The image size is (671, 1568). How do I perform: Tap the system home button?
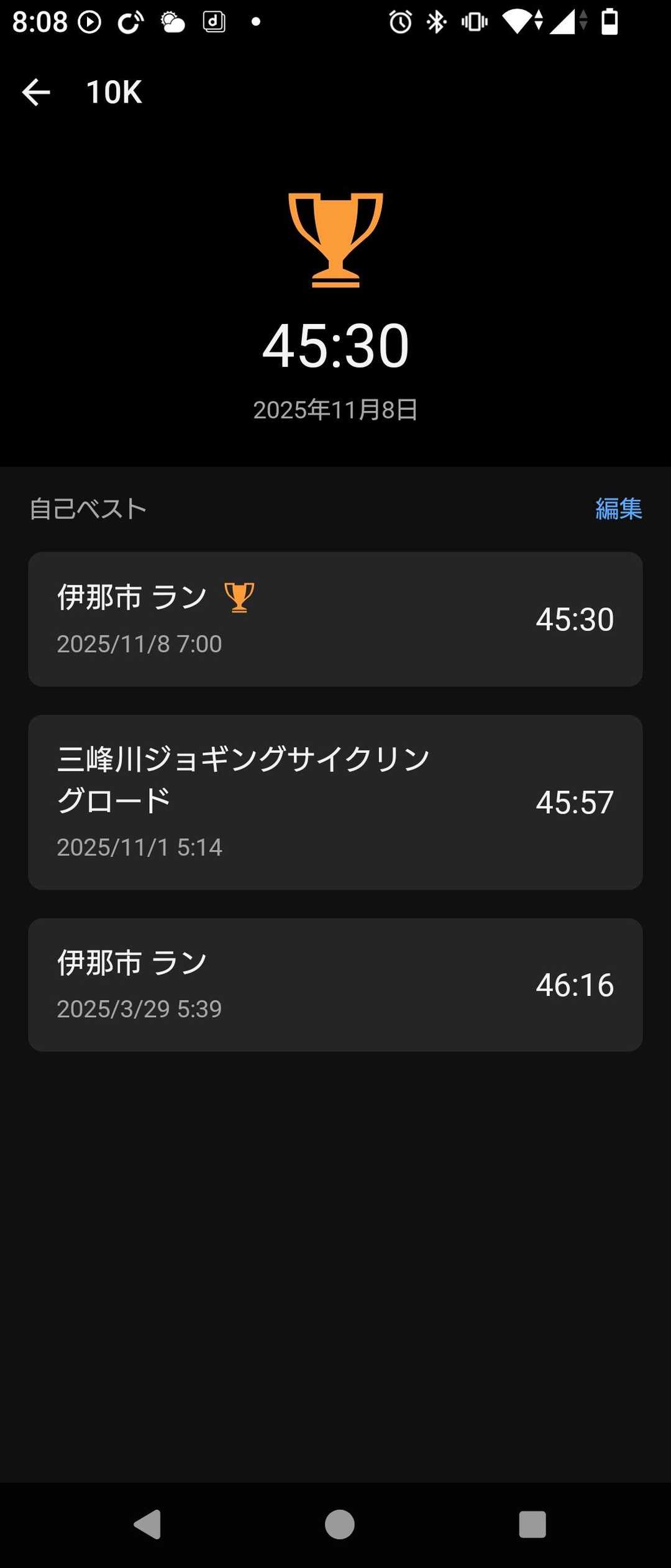point(339,1524)
